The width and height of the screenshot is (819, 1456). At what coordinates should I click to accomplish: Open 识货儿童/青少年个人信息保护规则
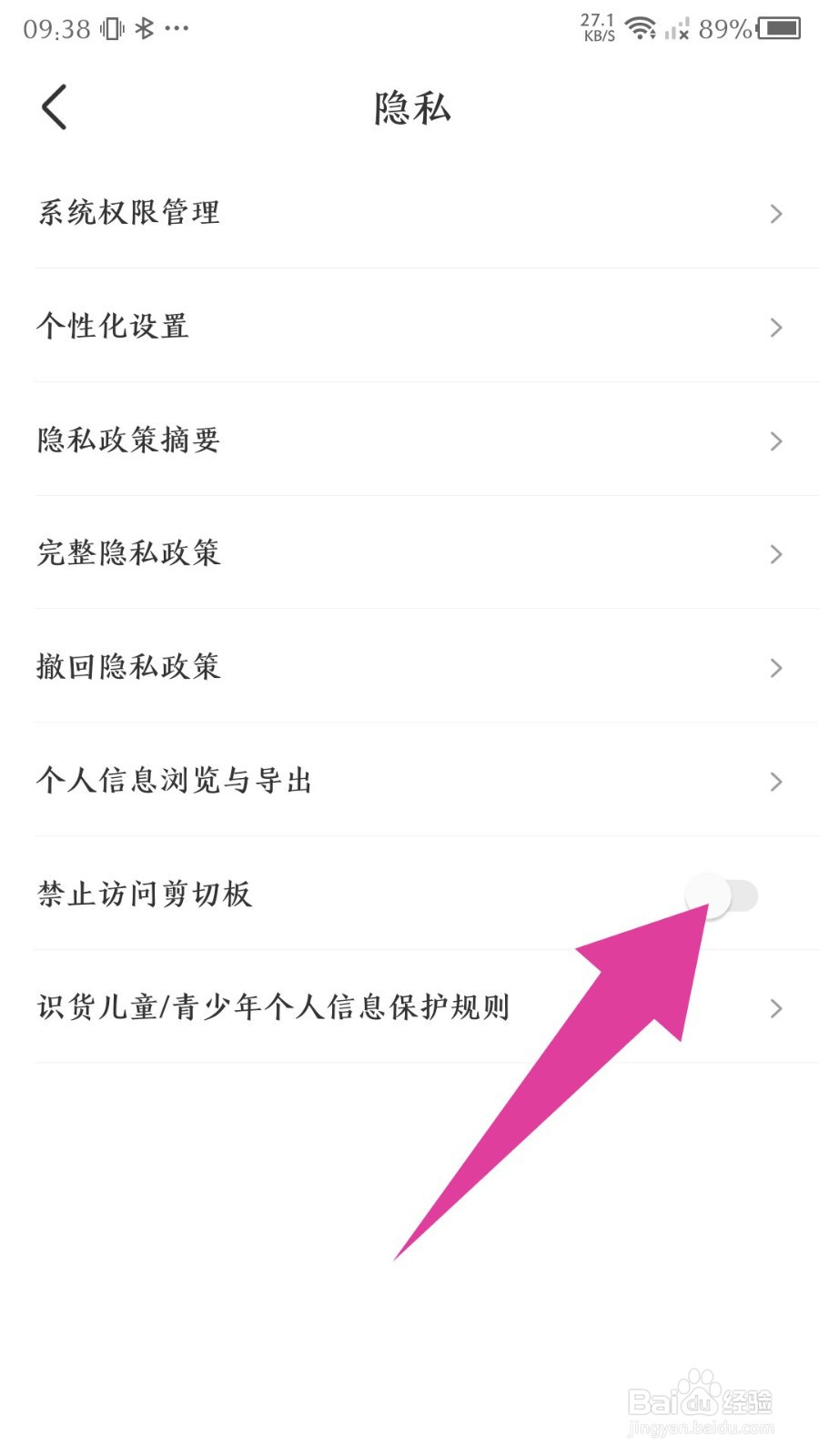[x=775, y=1007]
